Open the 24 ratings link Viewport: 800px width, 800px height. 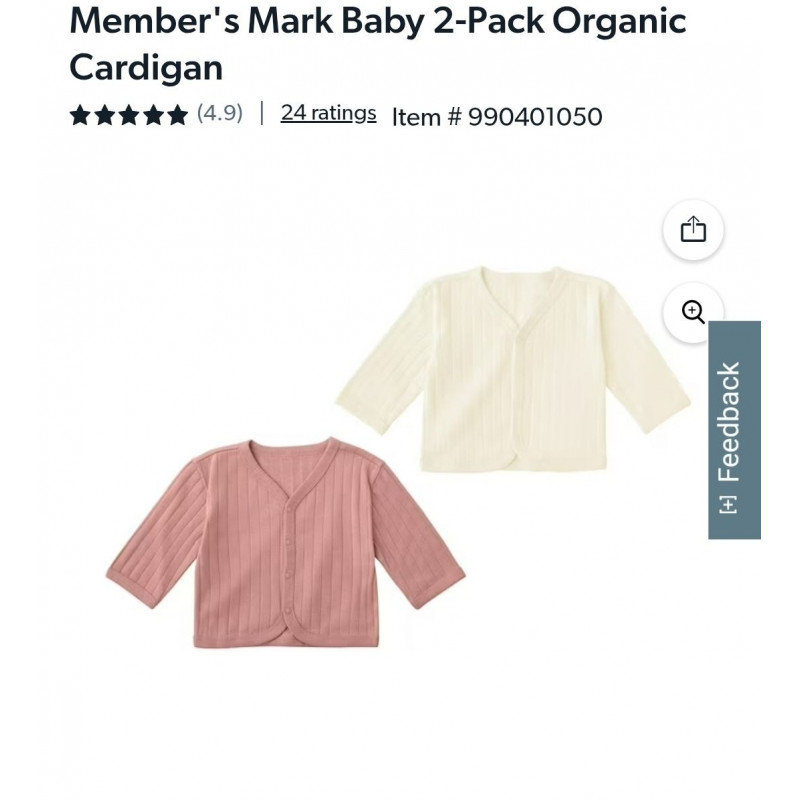pos(328,113)
